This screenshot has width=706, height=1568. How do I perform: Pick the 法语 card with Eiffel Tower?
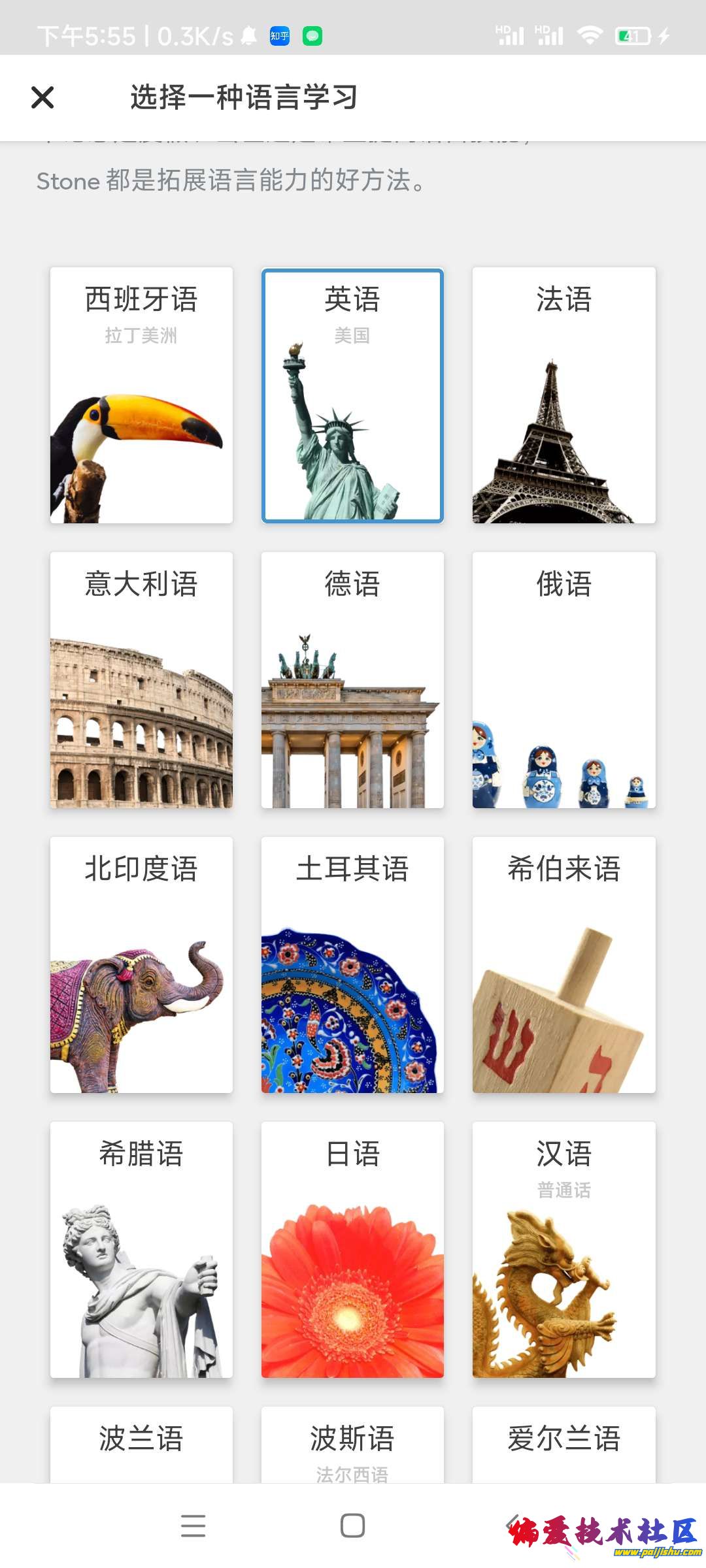click(563, 395)
